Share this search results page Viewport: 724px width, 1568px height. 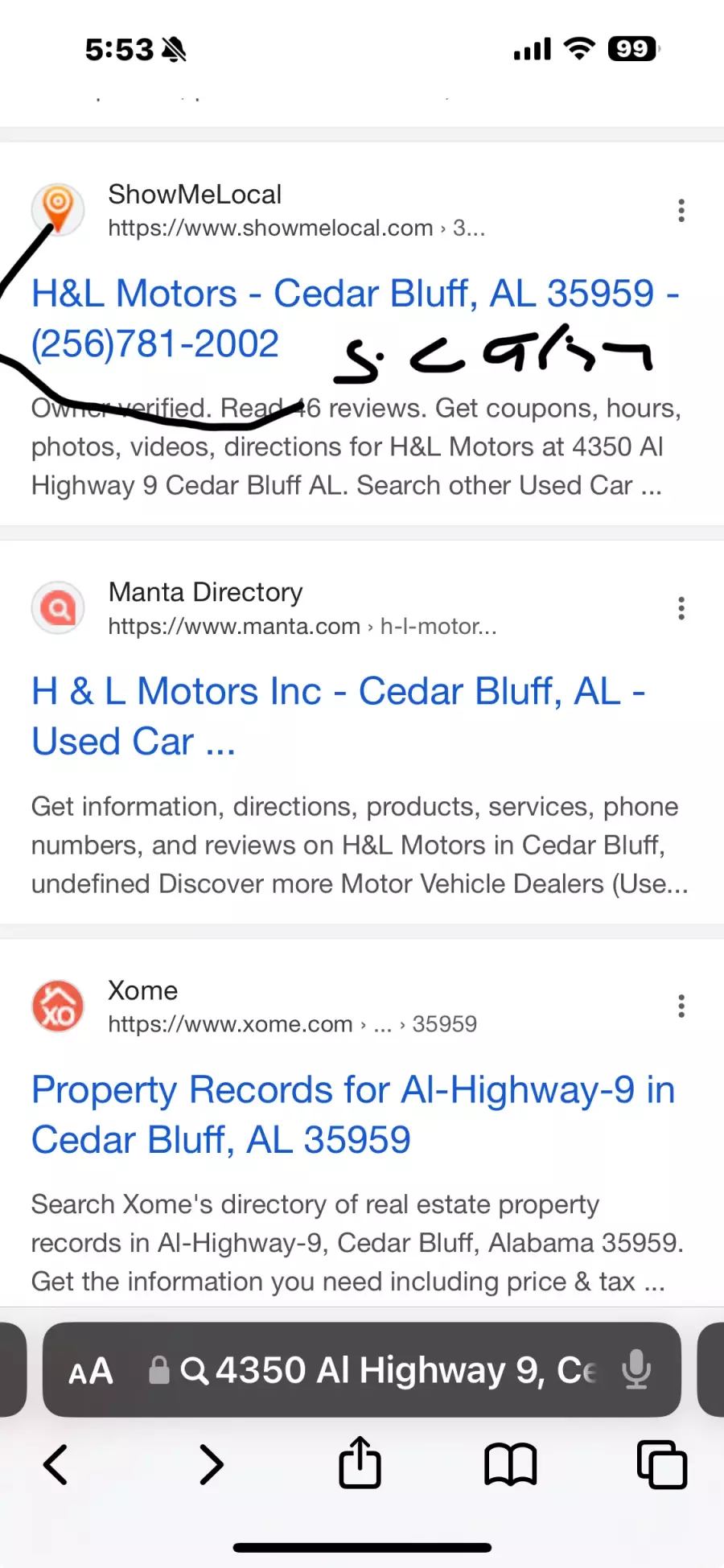coord(360,1462)
